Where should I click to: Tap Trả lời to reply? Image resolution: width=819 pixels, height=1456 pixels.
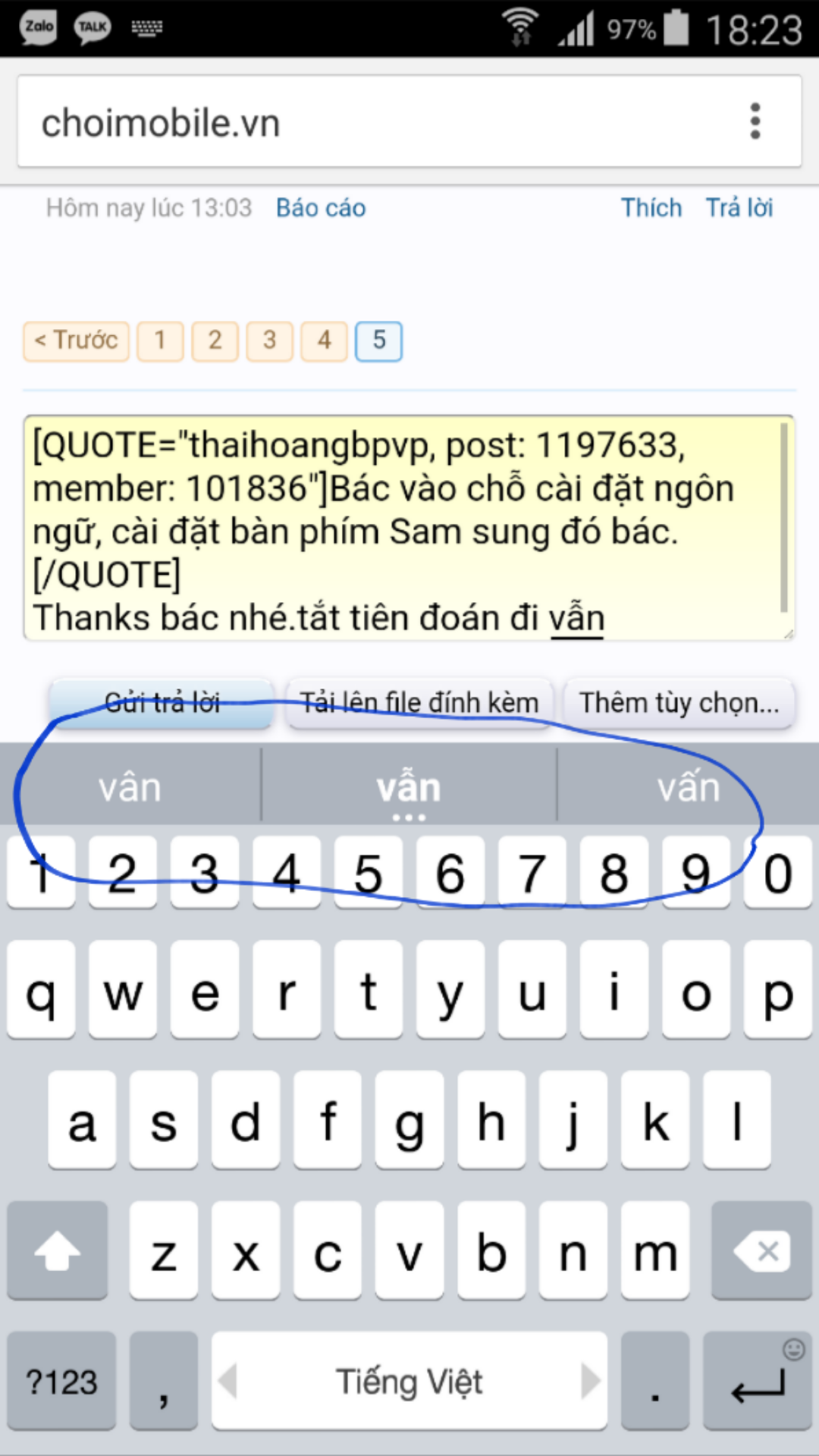click(739, 208)
